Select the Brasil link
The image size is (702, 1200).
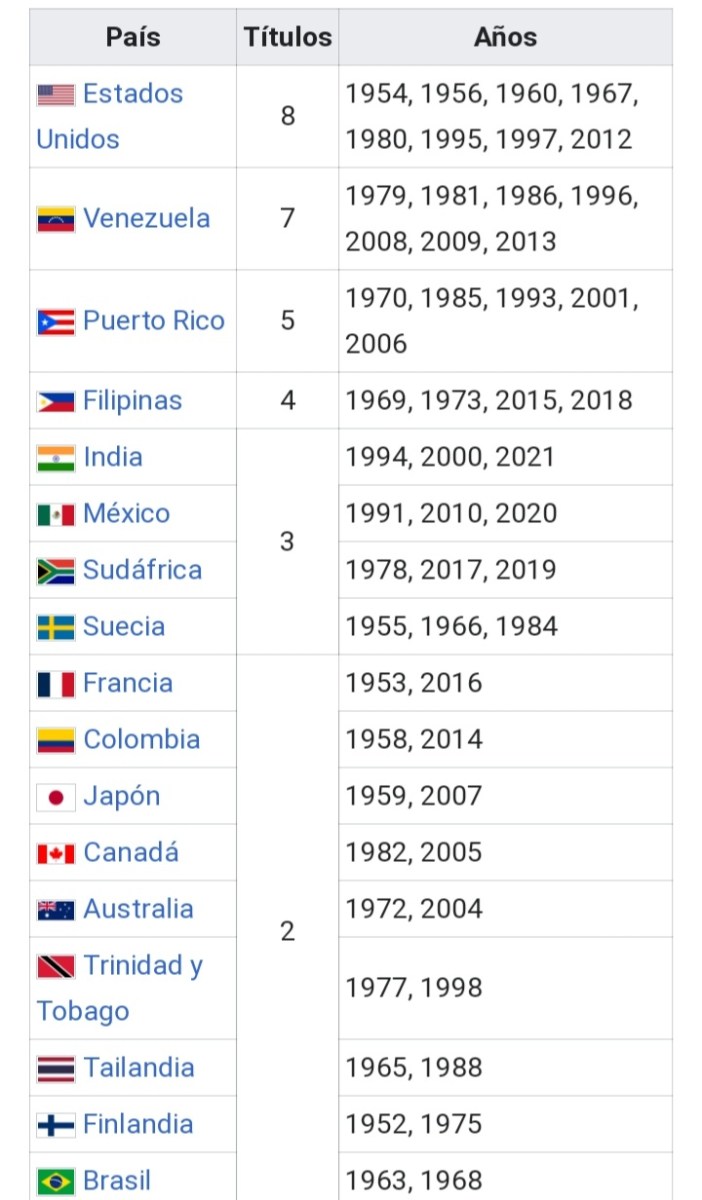117,1180
